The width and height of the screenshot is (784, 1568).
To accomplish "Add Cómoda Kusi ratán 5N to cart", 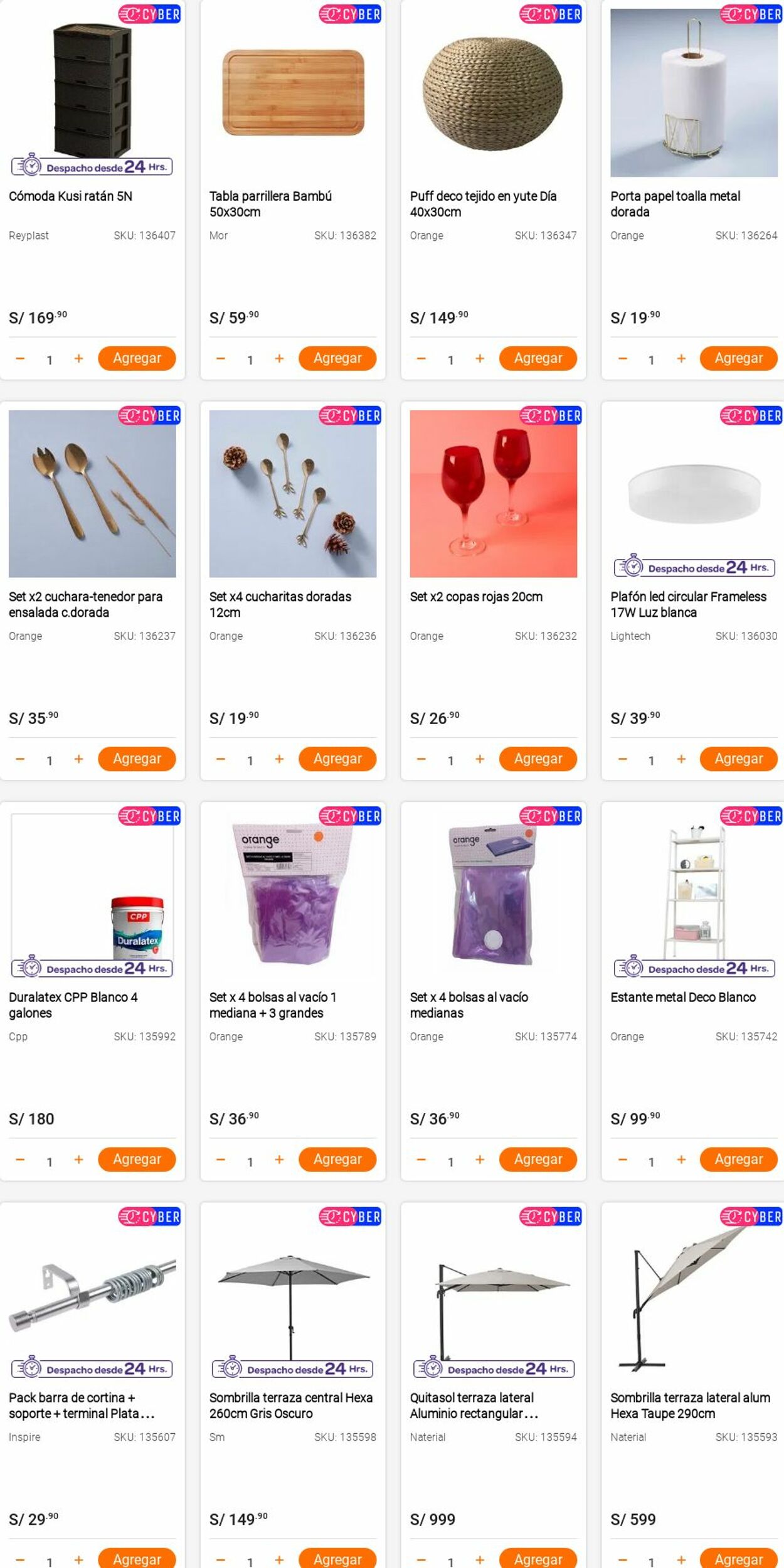I will point(136,358).
